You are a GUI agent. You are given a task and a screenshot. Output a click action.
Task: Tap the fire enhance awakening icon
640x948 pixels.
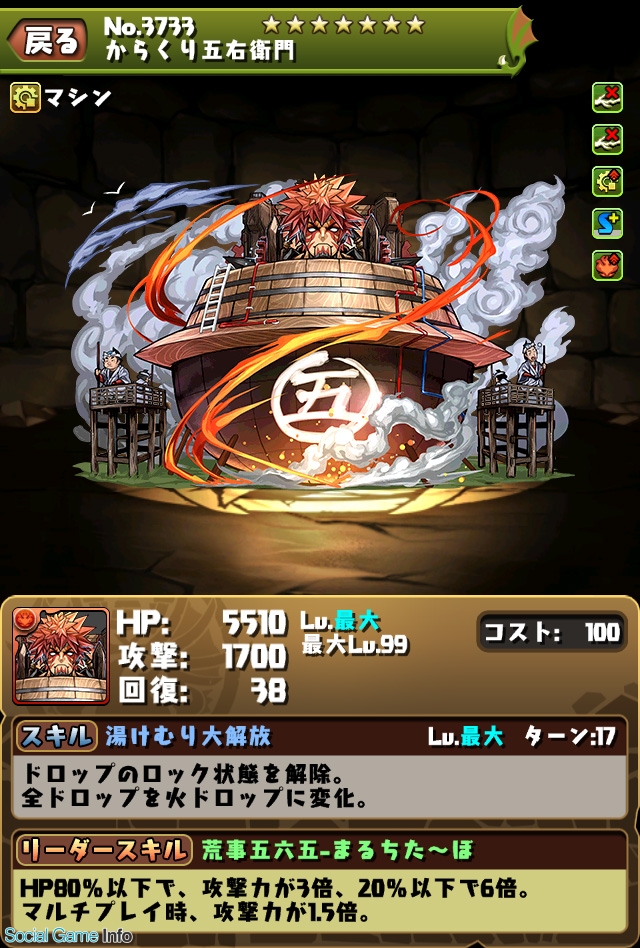tap(606, 266)
